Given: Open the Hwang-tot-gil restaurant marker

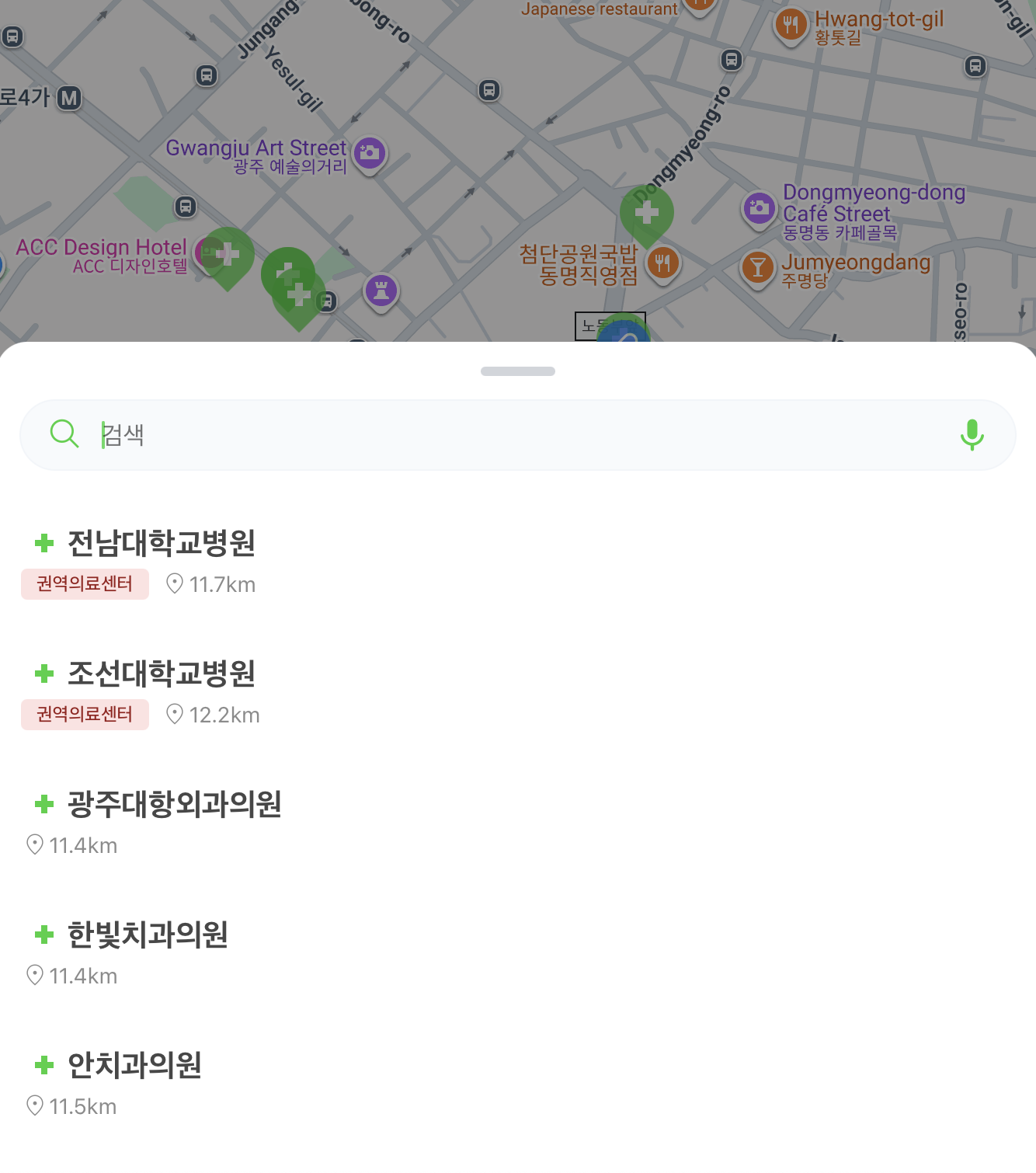Looking at the screenshot, I should 791,25.
